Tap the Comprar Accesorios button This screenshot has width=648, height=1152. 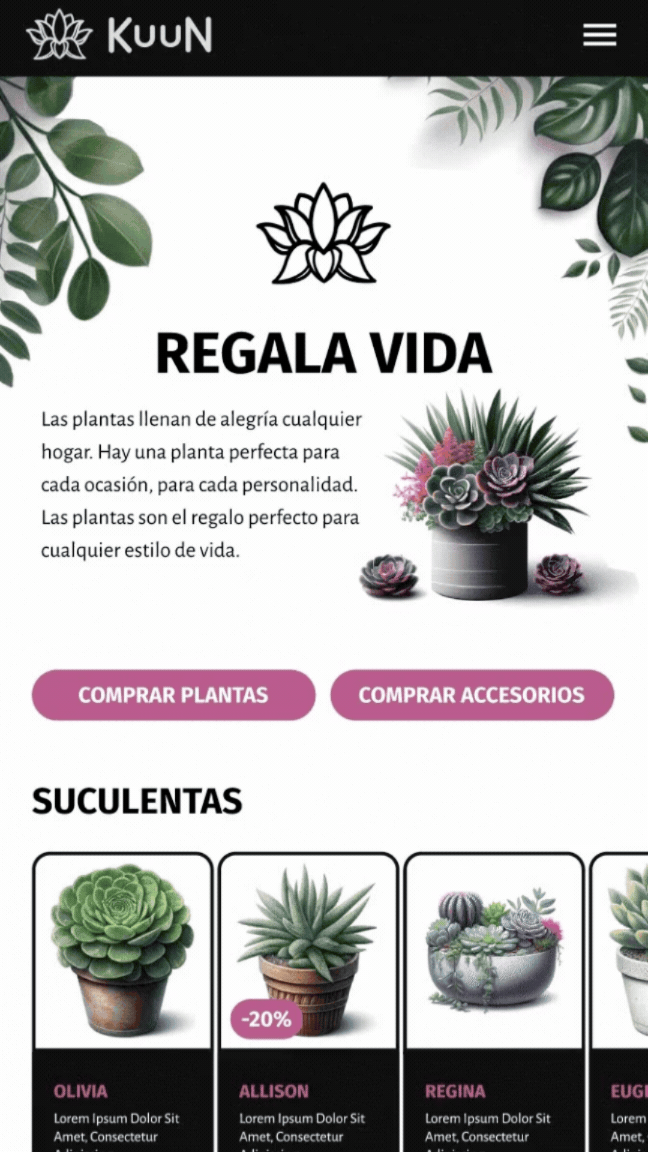[x=472, y=695]
